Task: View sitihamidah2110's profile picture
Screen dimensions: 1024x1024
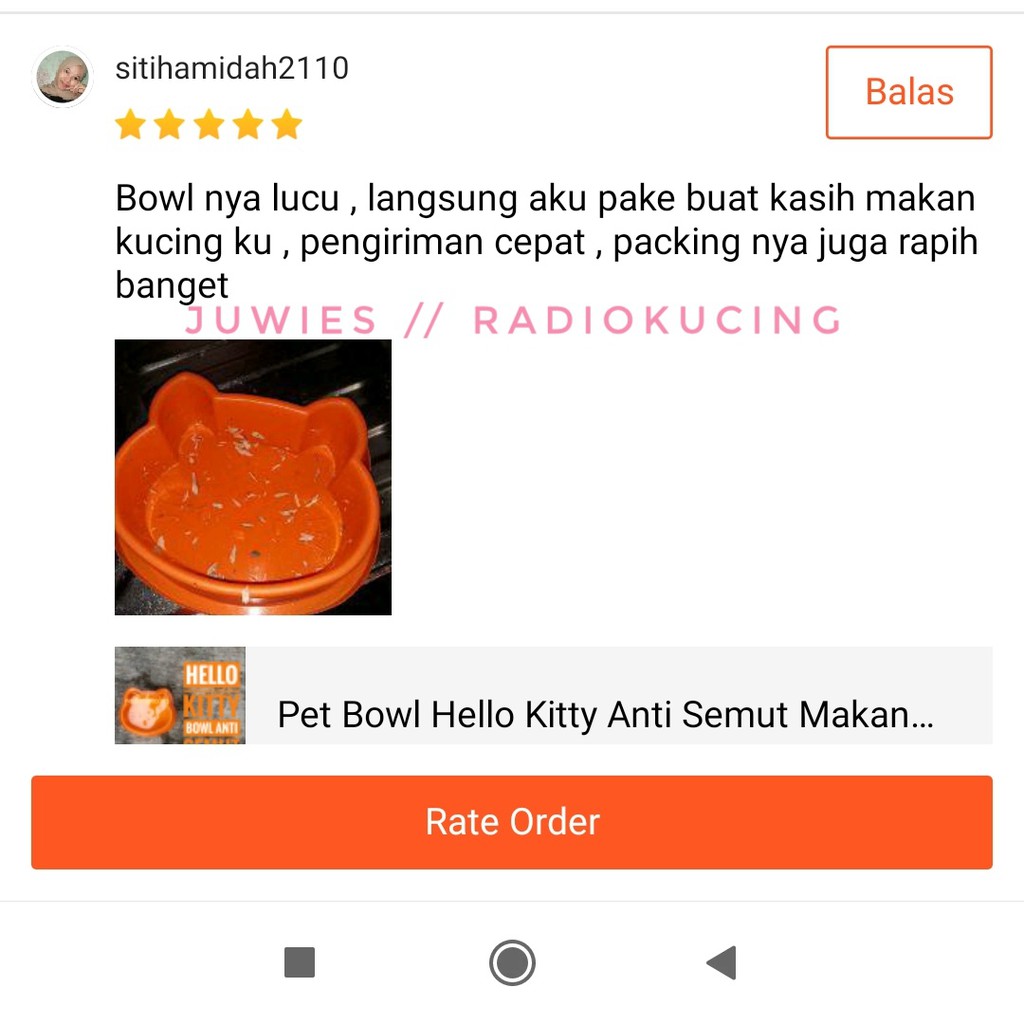Action: tap(63, 77)
